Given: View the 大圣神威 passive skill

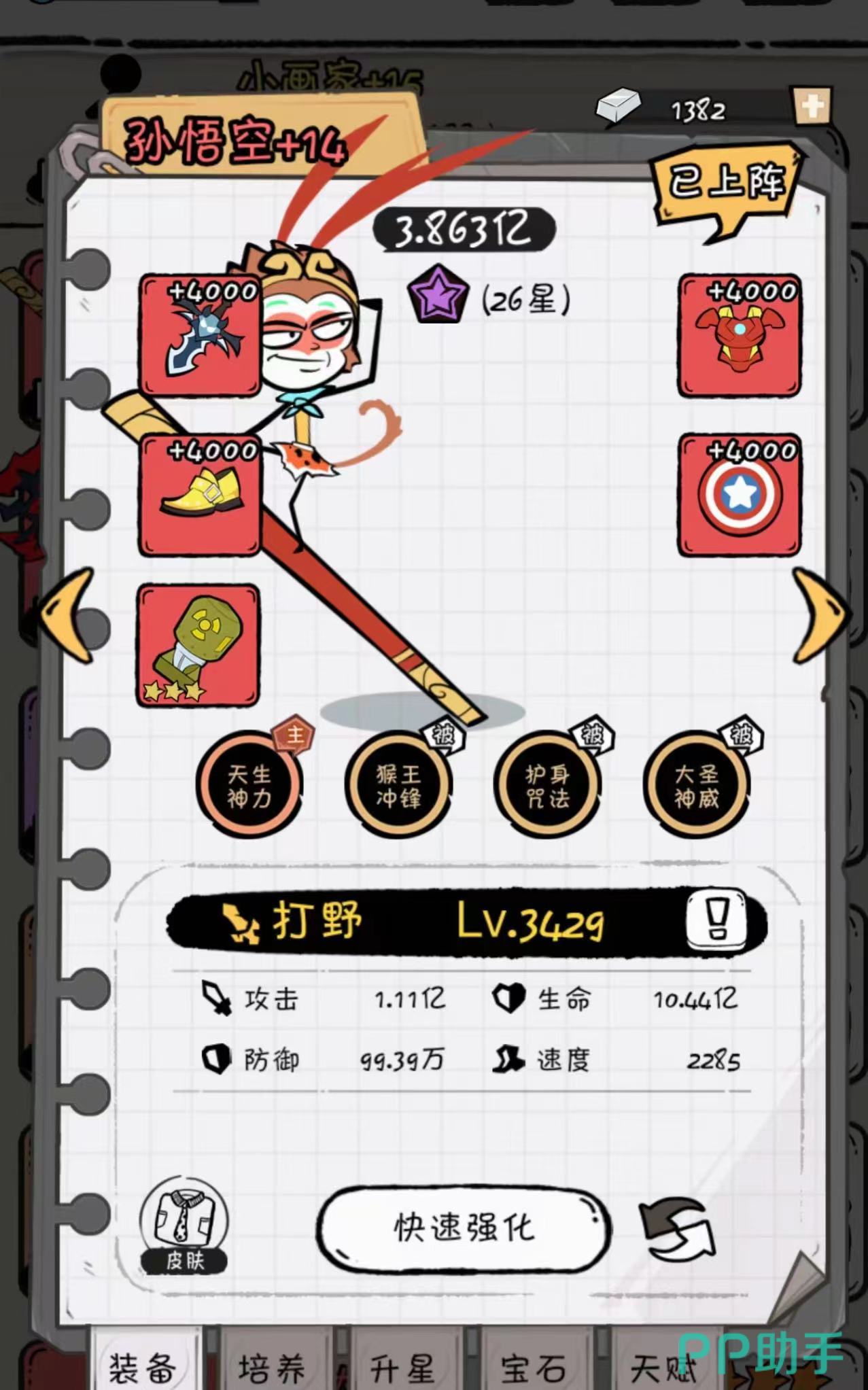Looking at the screenshot, I should click(696, 784).
